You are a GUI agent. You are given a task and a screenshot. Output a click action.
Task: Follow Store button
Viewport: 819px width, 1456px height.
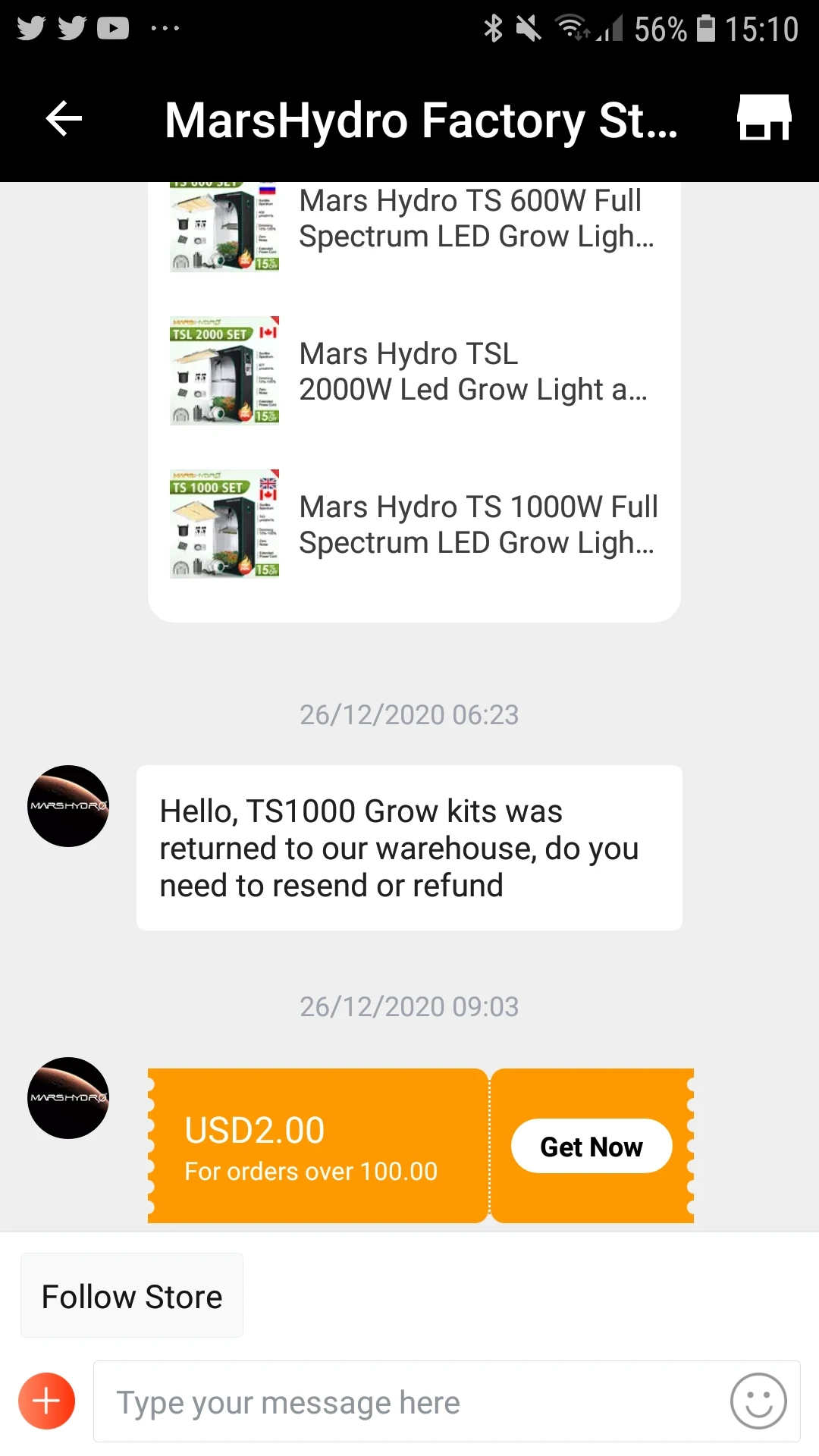click(132, 1296)
